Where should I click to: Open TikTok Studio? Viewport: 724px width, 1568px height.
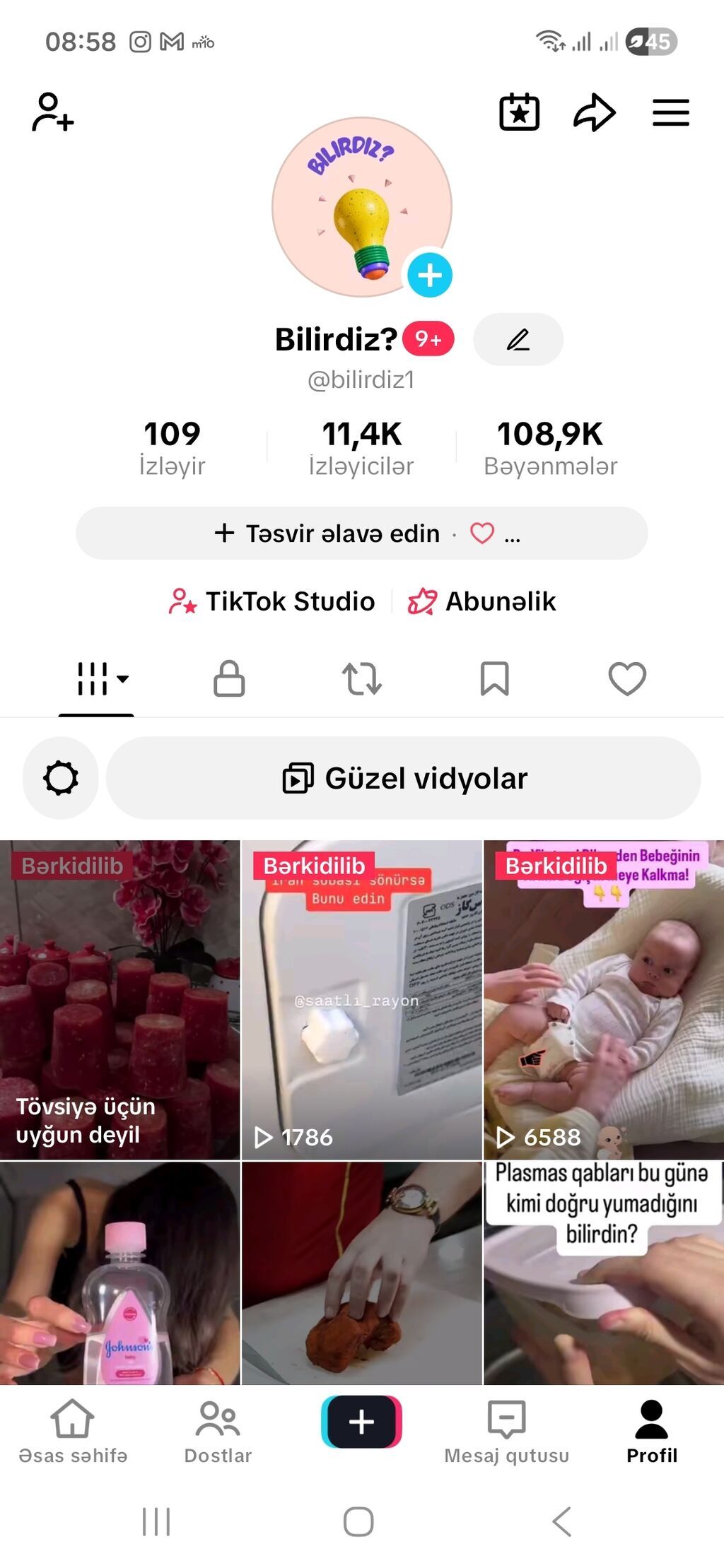[x=272, y=601]
